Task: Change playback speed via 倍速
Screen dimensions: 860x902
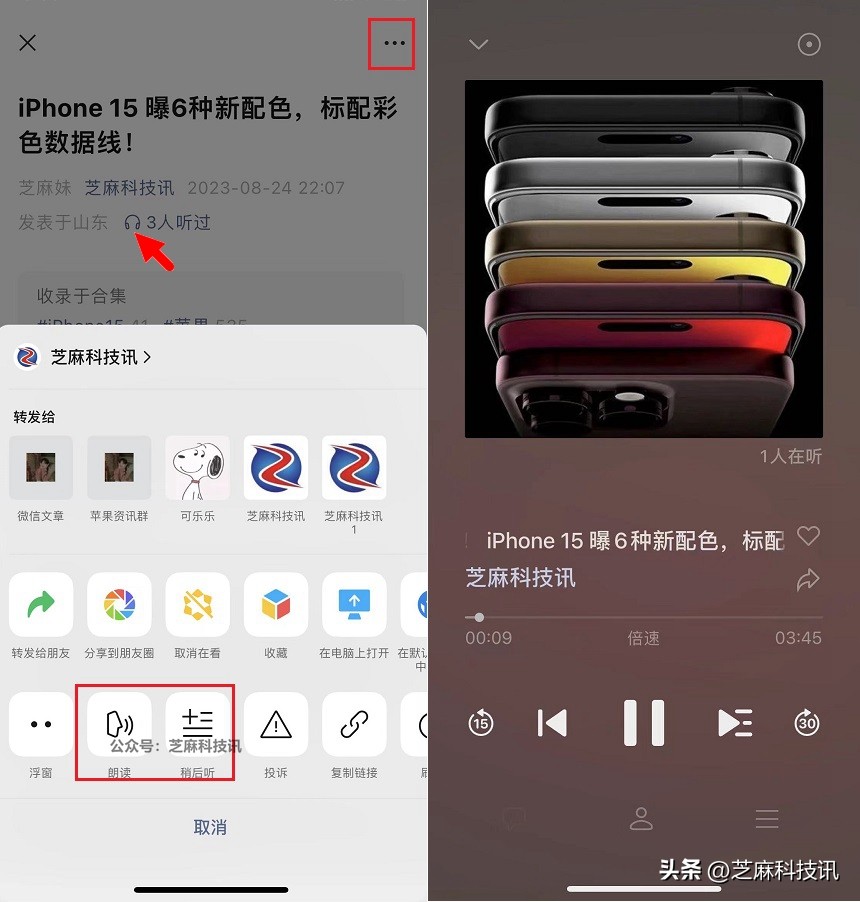Action: 643,638
